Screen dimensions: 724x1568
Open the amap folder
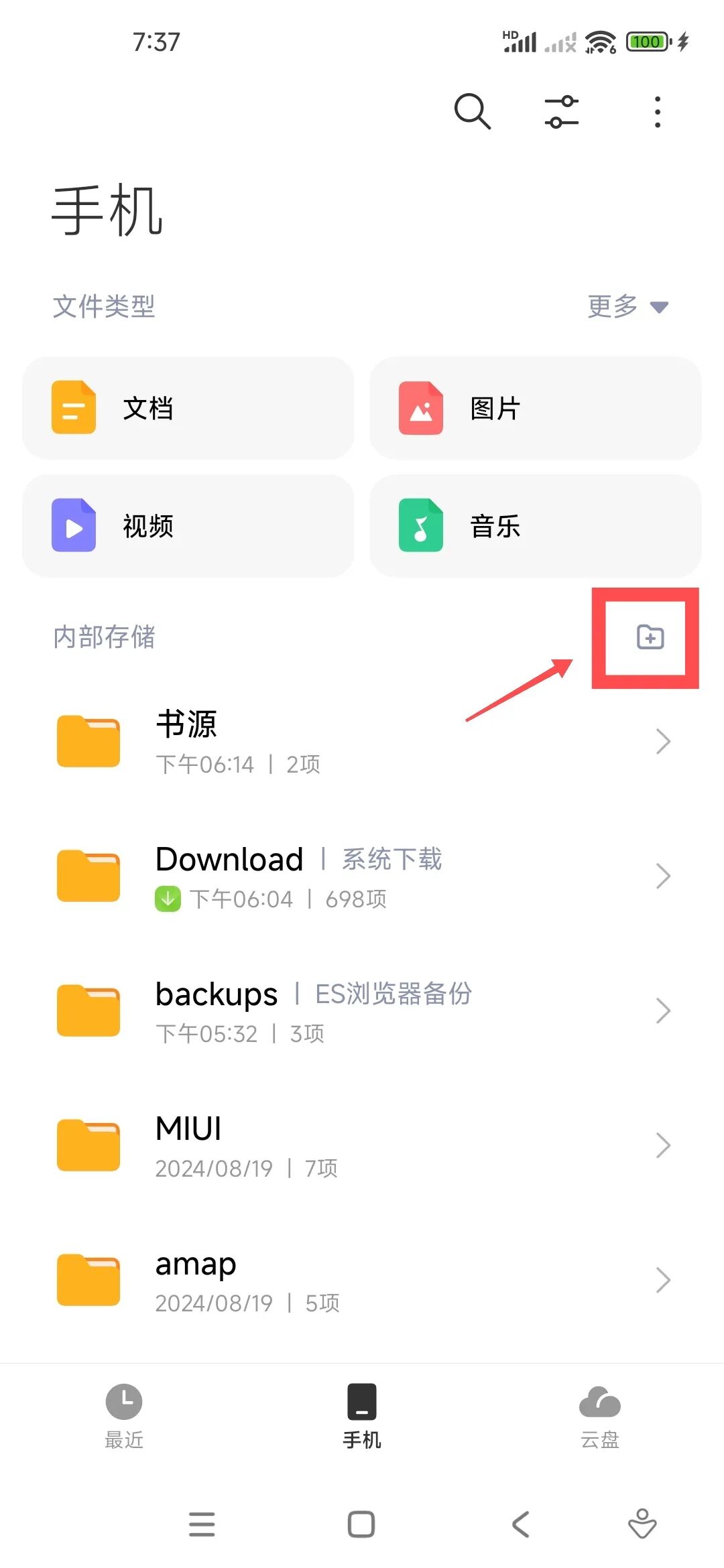coord(362,1281)
